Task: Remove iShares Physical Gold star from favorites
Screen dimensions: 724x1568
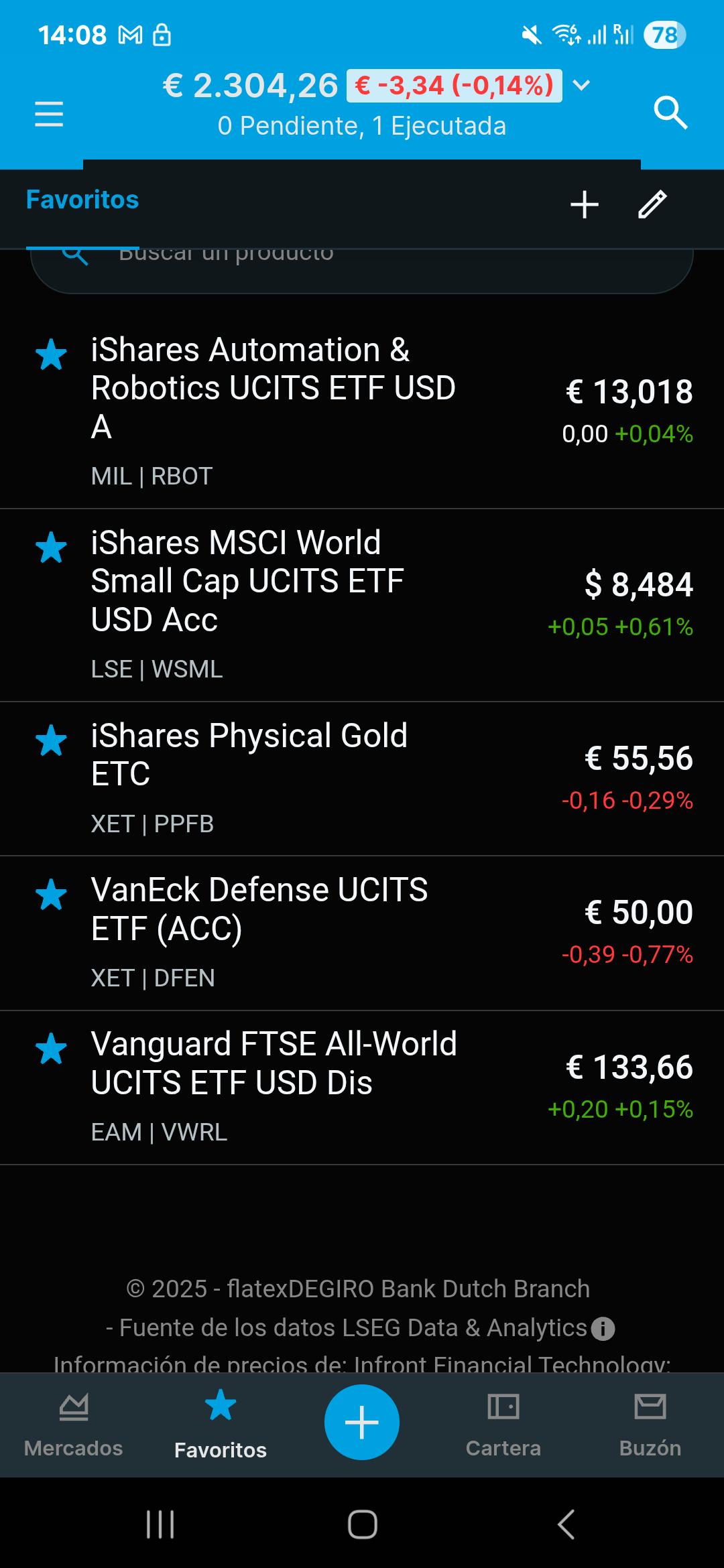Action: [x=51, y=740]
